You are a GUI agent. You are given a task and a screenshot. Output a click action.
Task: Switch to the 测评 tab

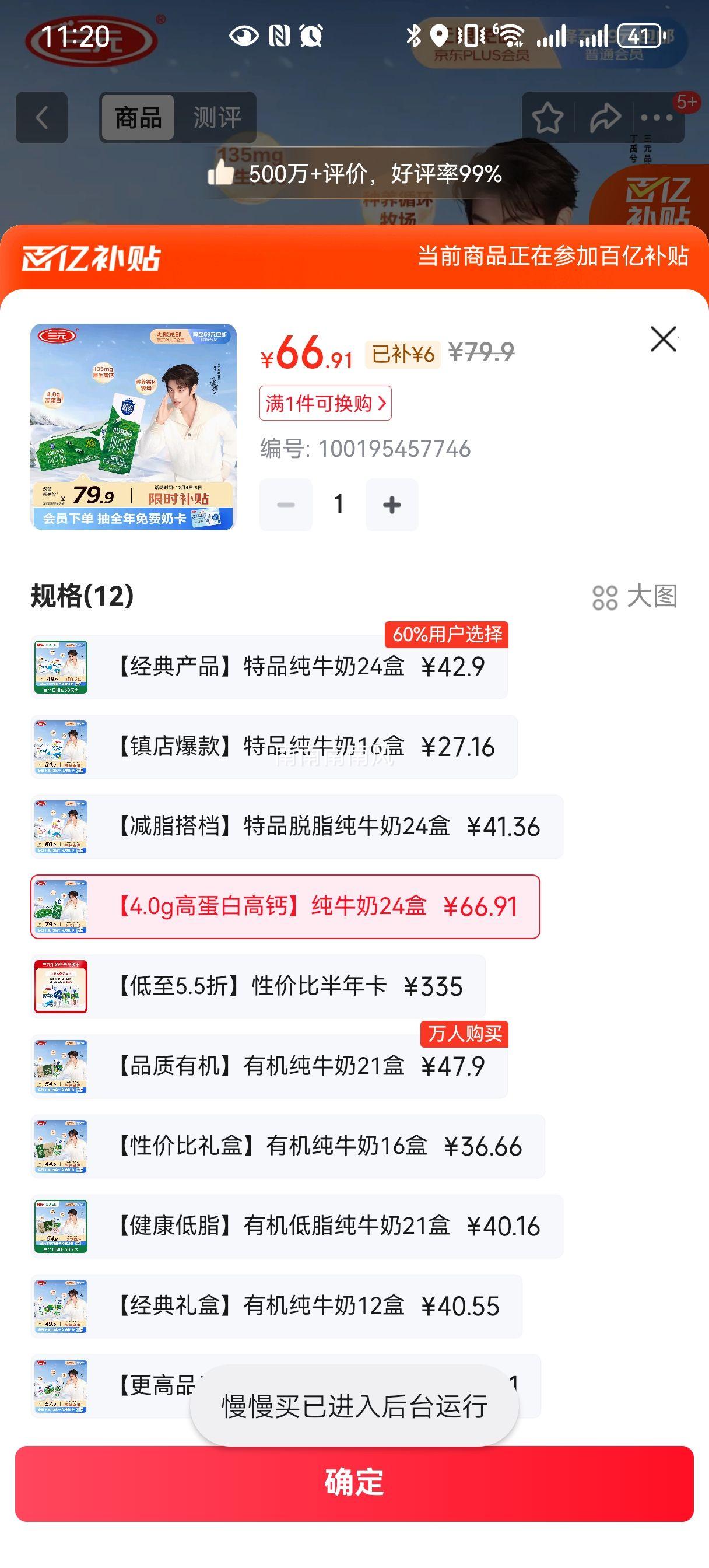pyautogui.click(x=217, y=118)
